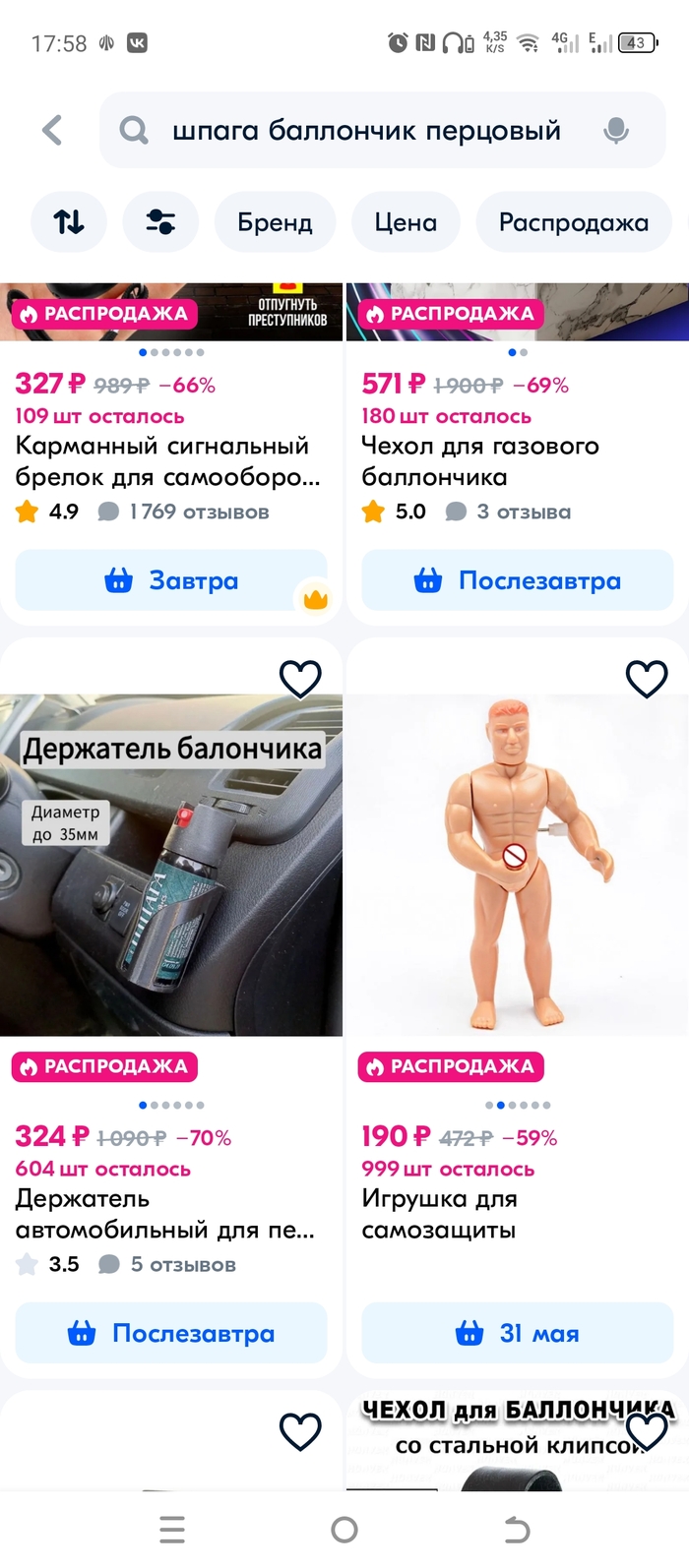Add Карманный сигнальный брелок to cart via Завтра
This screenshot has width=689, height=1568.
[171, 580]
